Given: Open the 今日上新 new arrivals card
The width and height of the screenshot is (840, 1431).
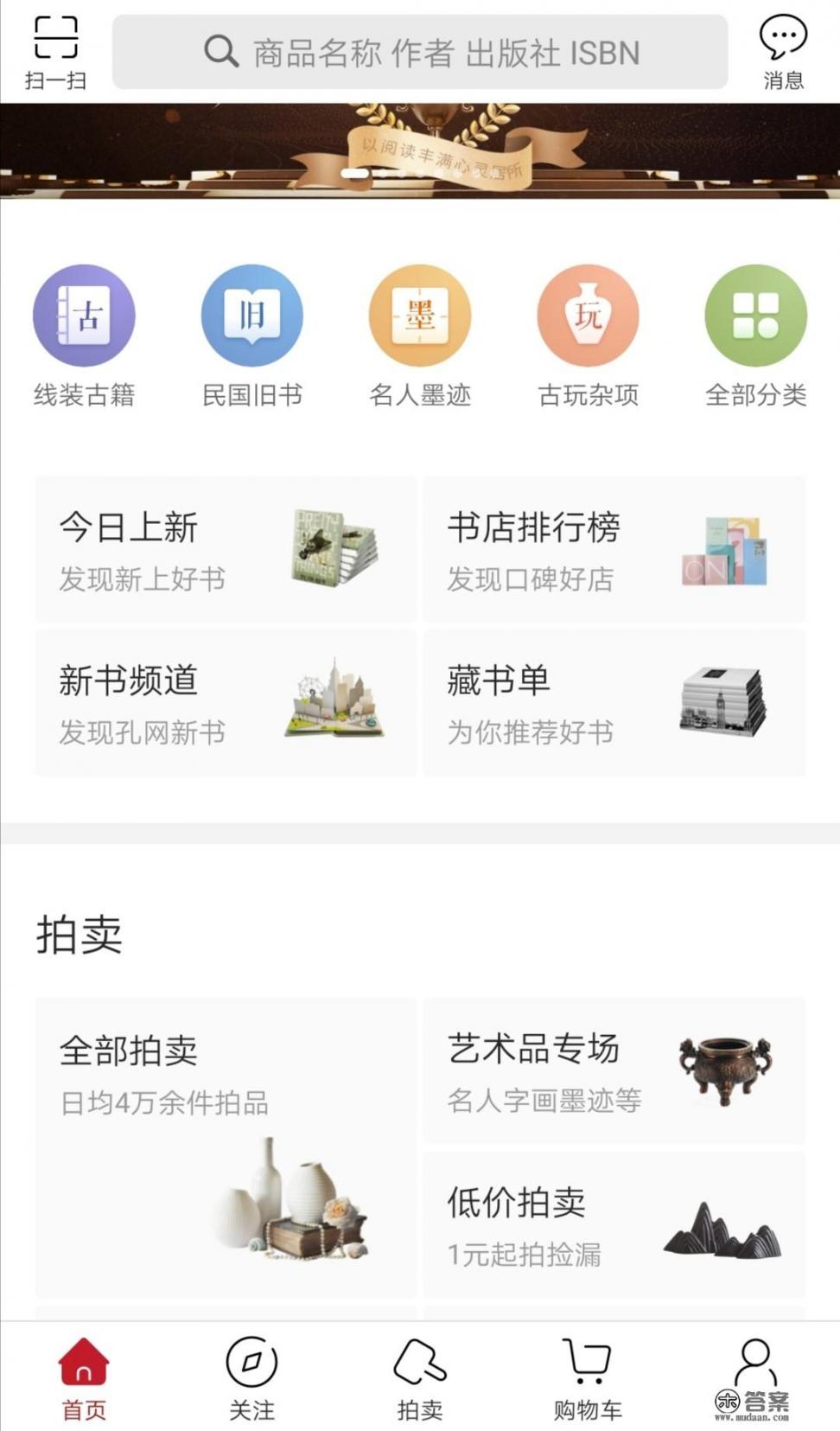Looking at the screenshot, I should tap(226, 547).
